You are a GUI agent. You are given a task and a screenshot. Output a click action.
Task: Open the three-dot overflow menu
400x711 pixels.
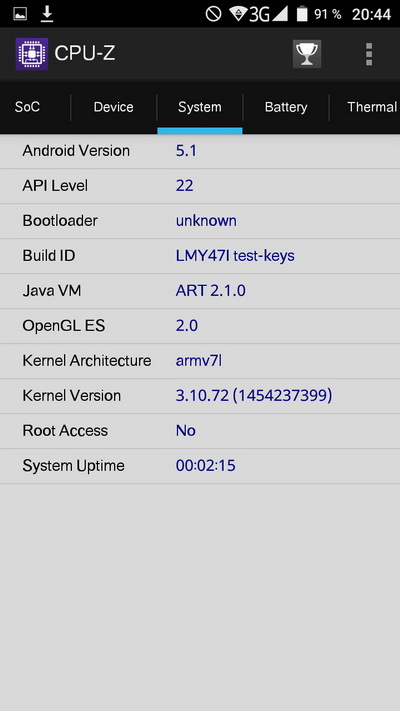click(x=369, y=54)
